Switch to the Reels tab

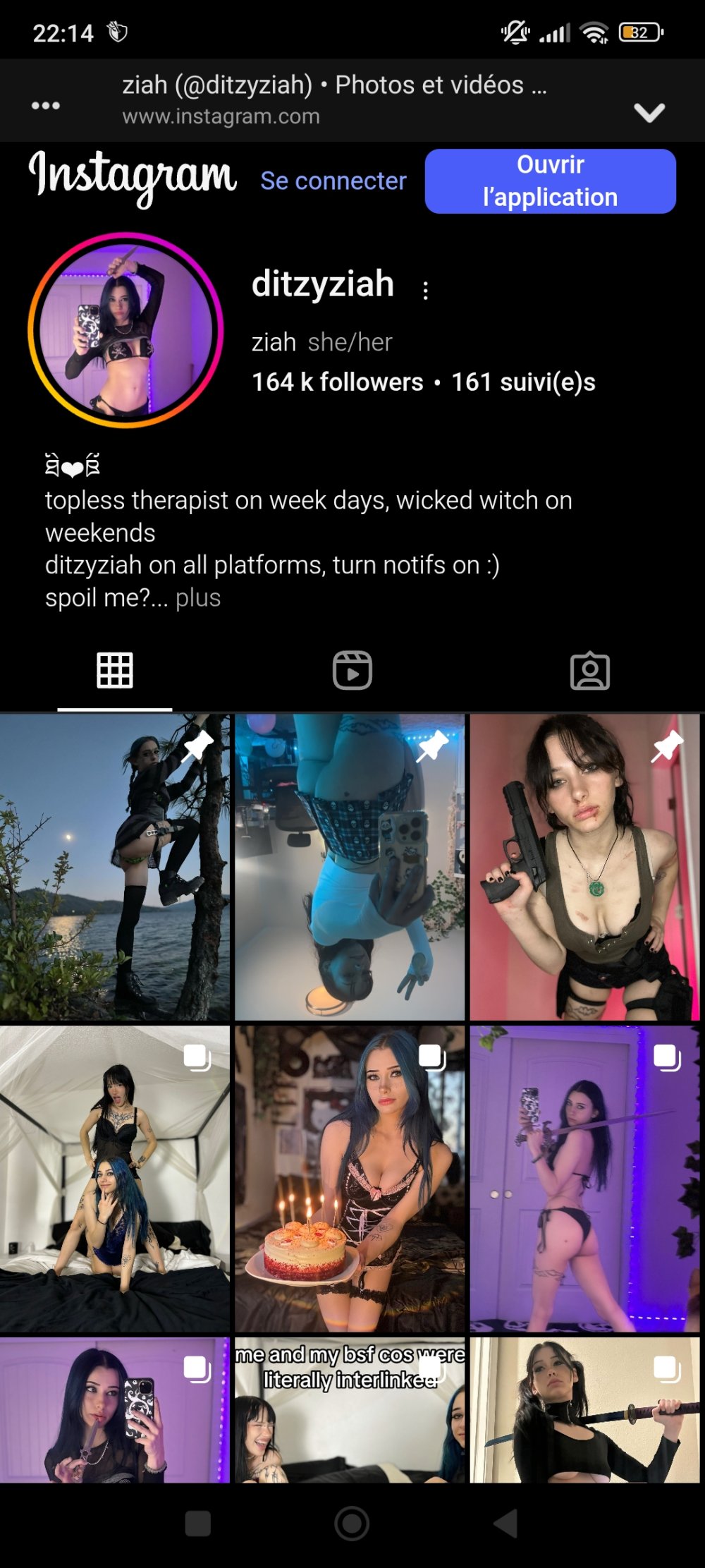tap(352, 671)
